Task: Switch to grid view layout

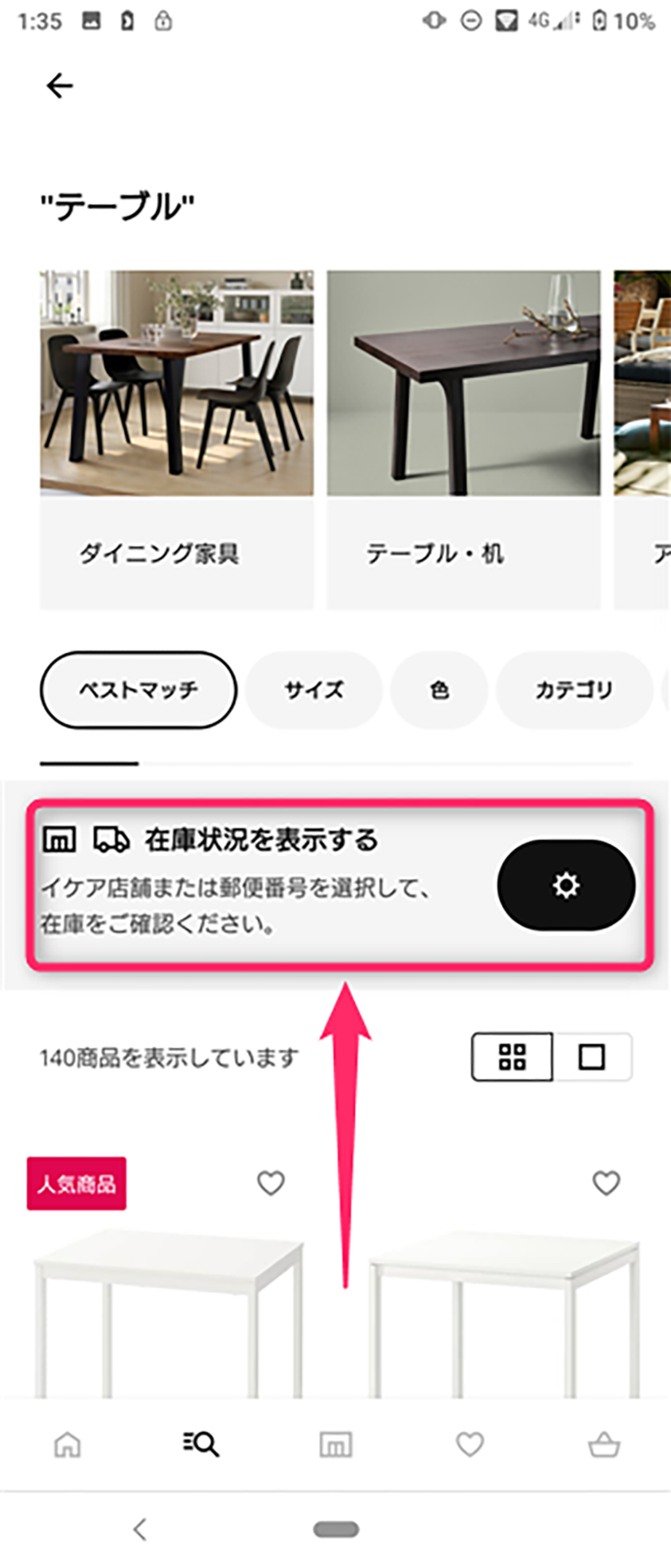Action: 512,1056
